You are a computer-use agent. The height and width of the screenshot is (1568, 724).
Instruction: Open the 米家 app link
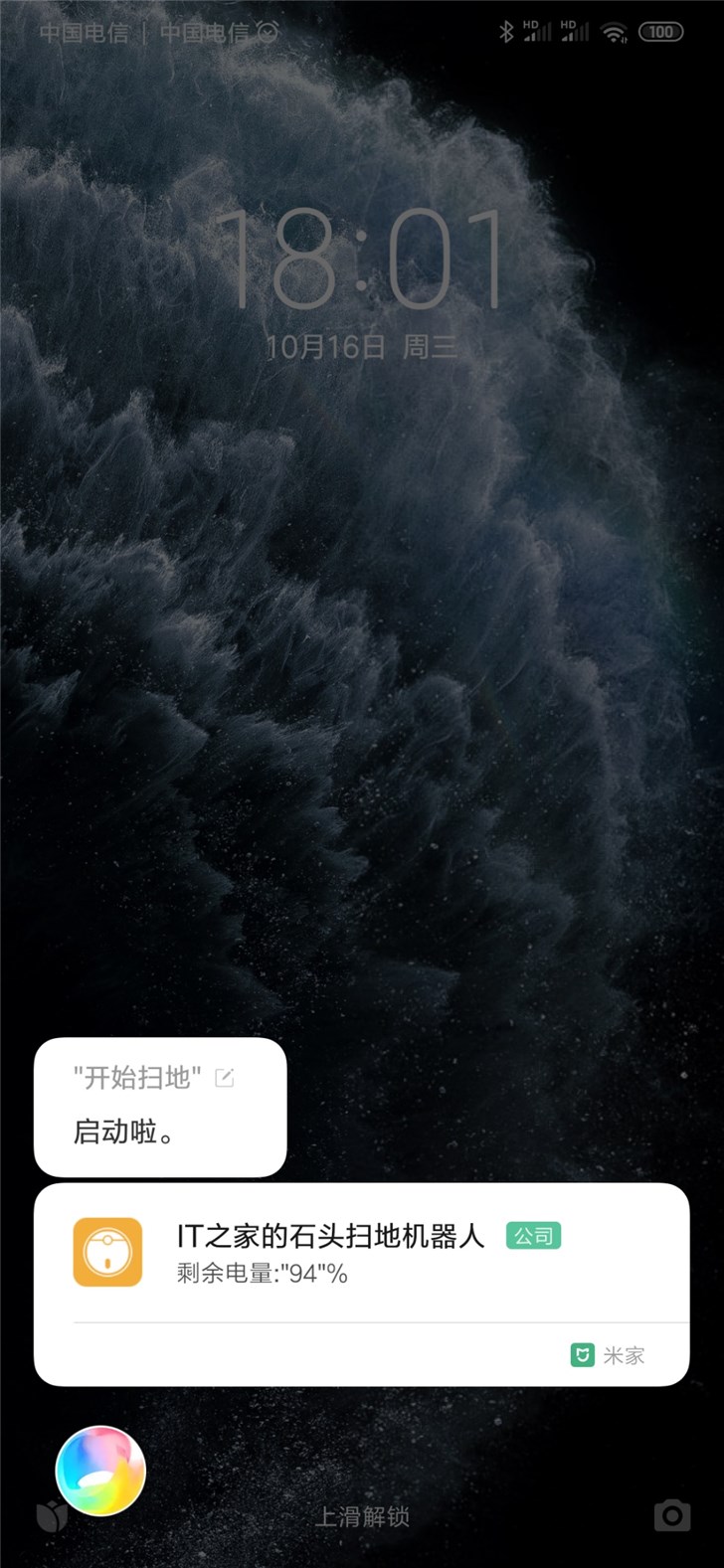tap(608, 1355)
